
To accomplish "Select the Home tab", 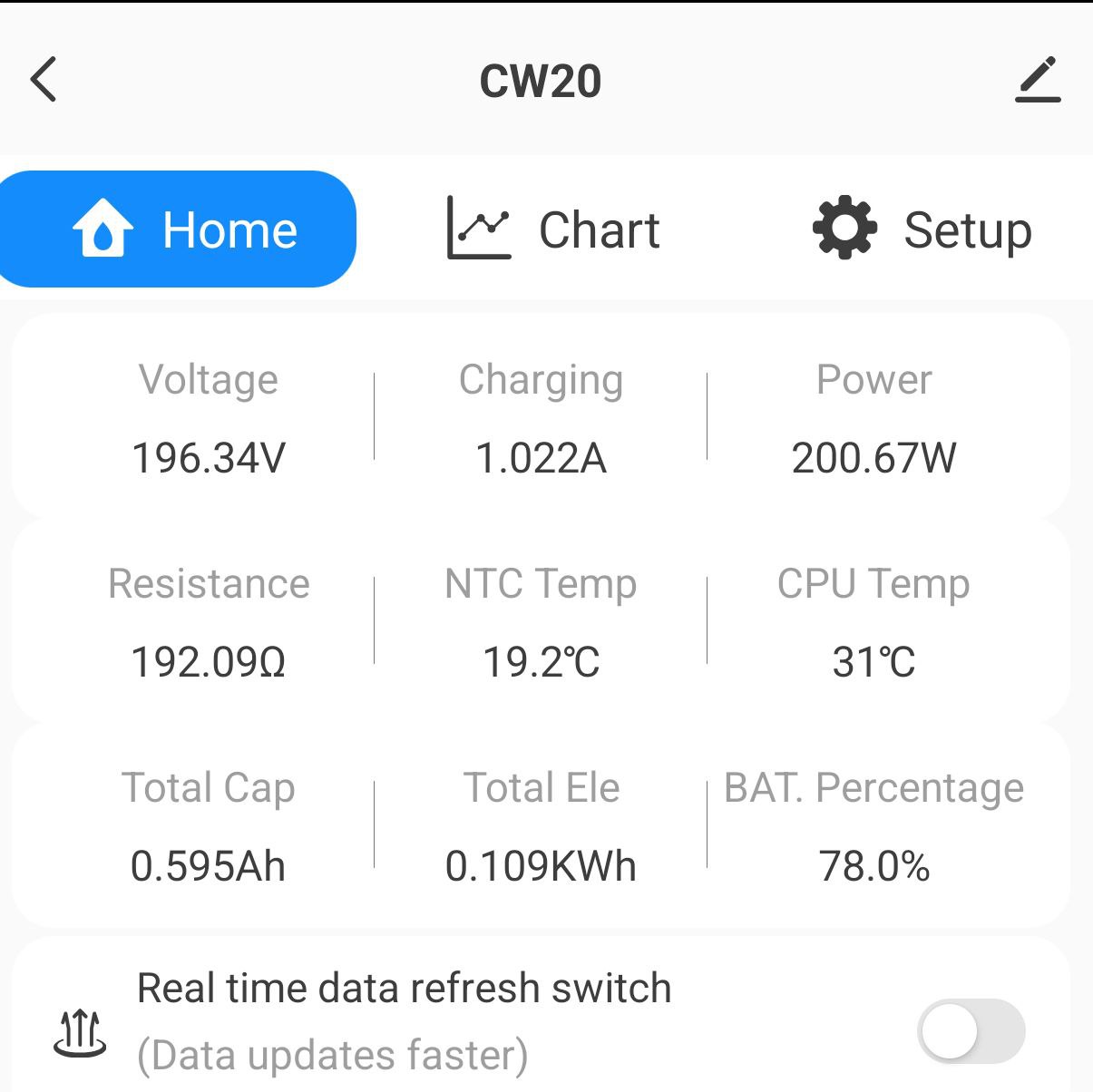I will pos(180,229).
